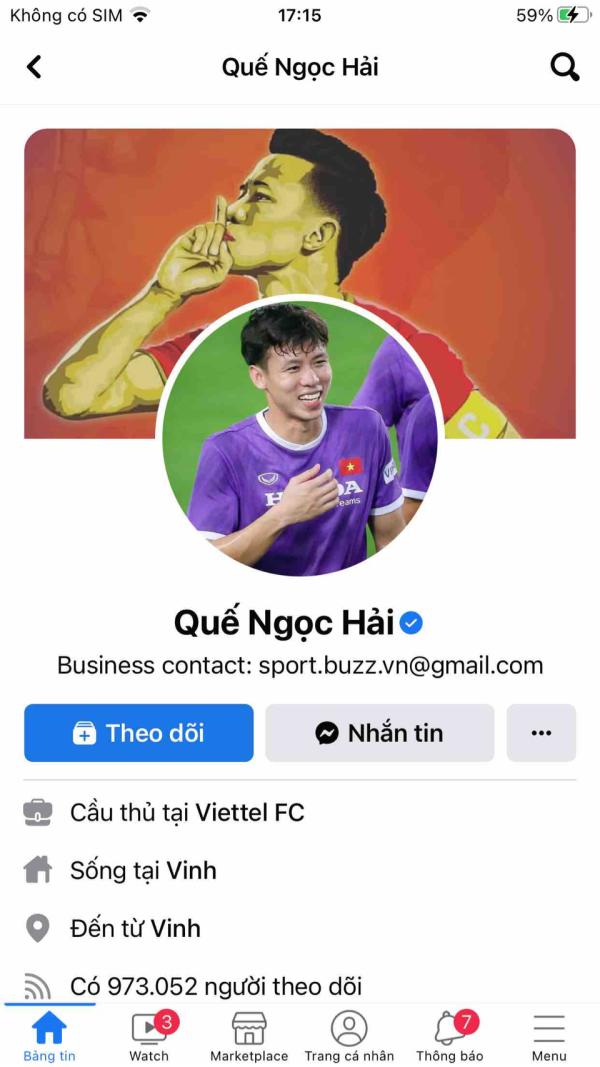Open Vinh in the Sống tại row
Viewport: 600px width, 1067px height.
pyautogui.click(x=191, y=871)
